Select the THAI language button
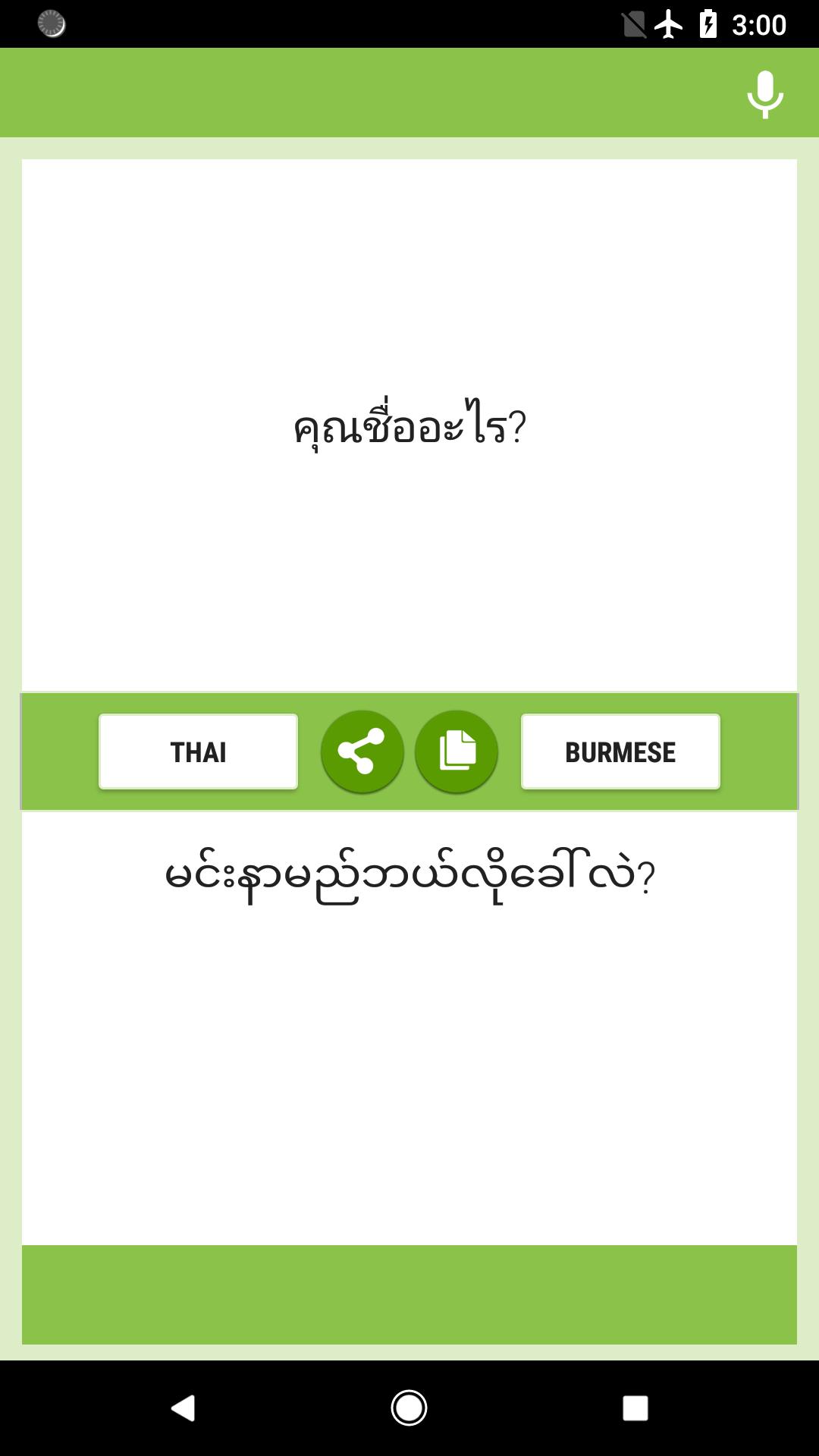This screenshot has width=819, height=1456. click(x=198, y=752)
